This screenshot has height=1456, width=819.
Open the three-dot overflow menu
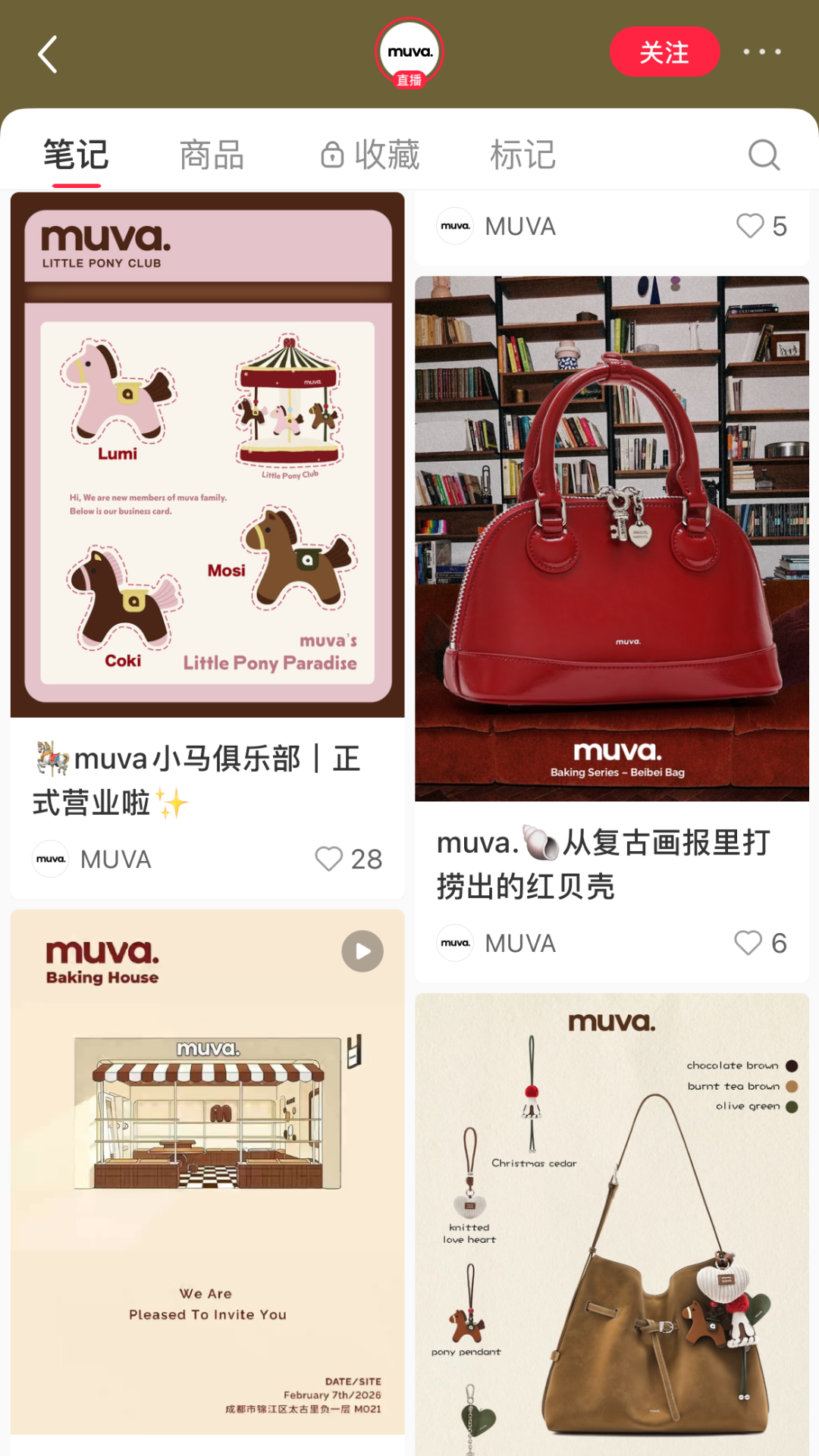761,52
